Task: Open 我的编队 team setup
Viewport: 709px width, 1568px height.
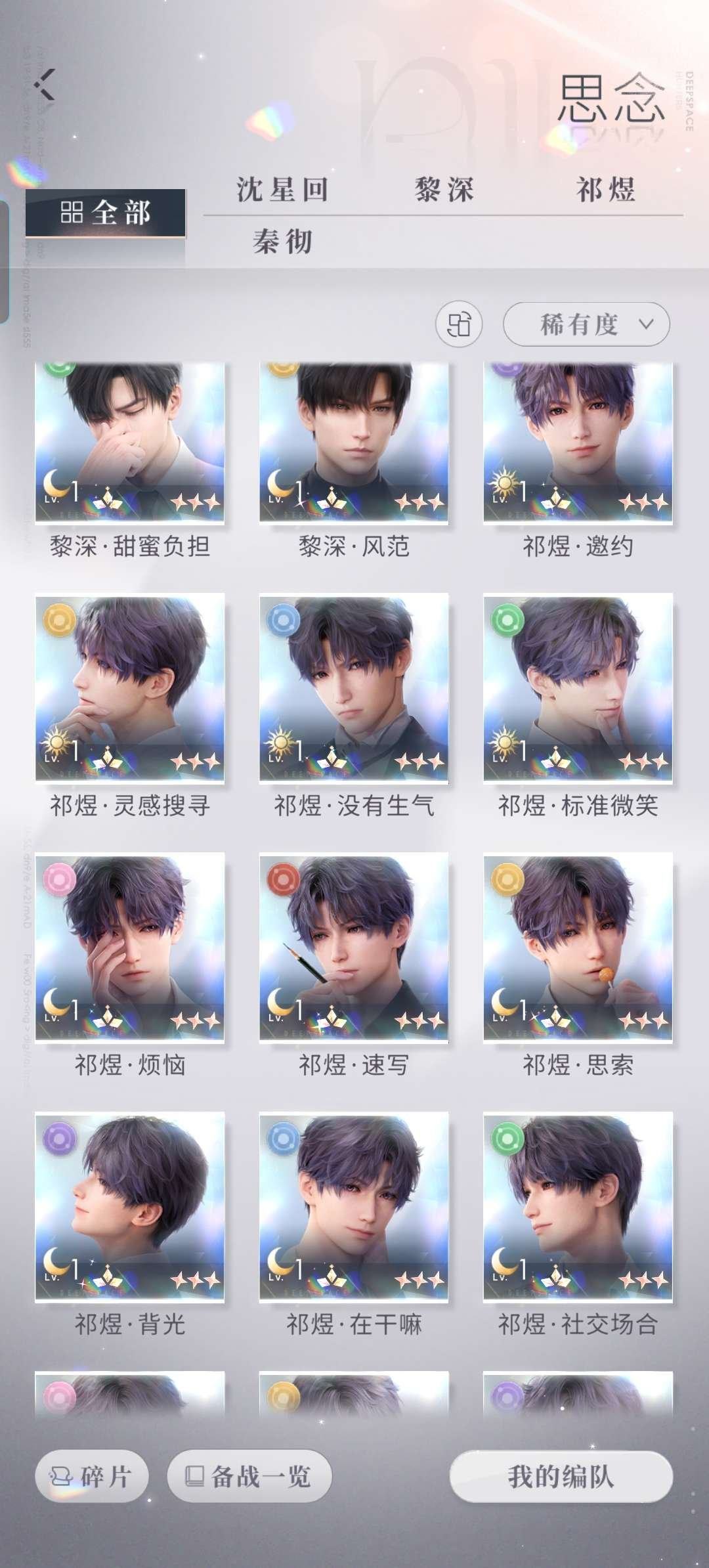Action: pos(561,1477)
